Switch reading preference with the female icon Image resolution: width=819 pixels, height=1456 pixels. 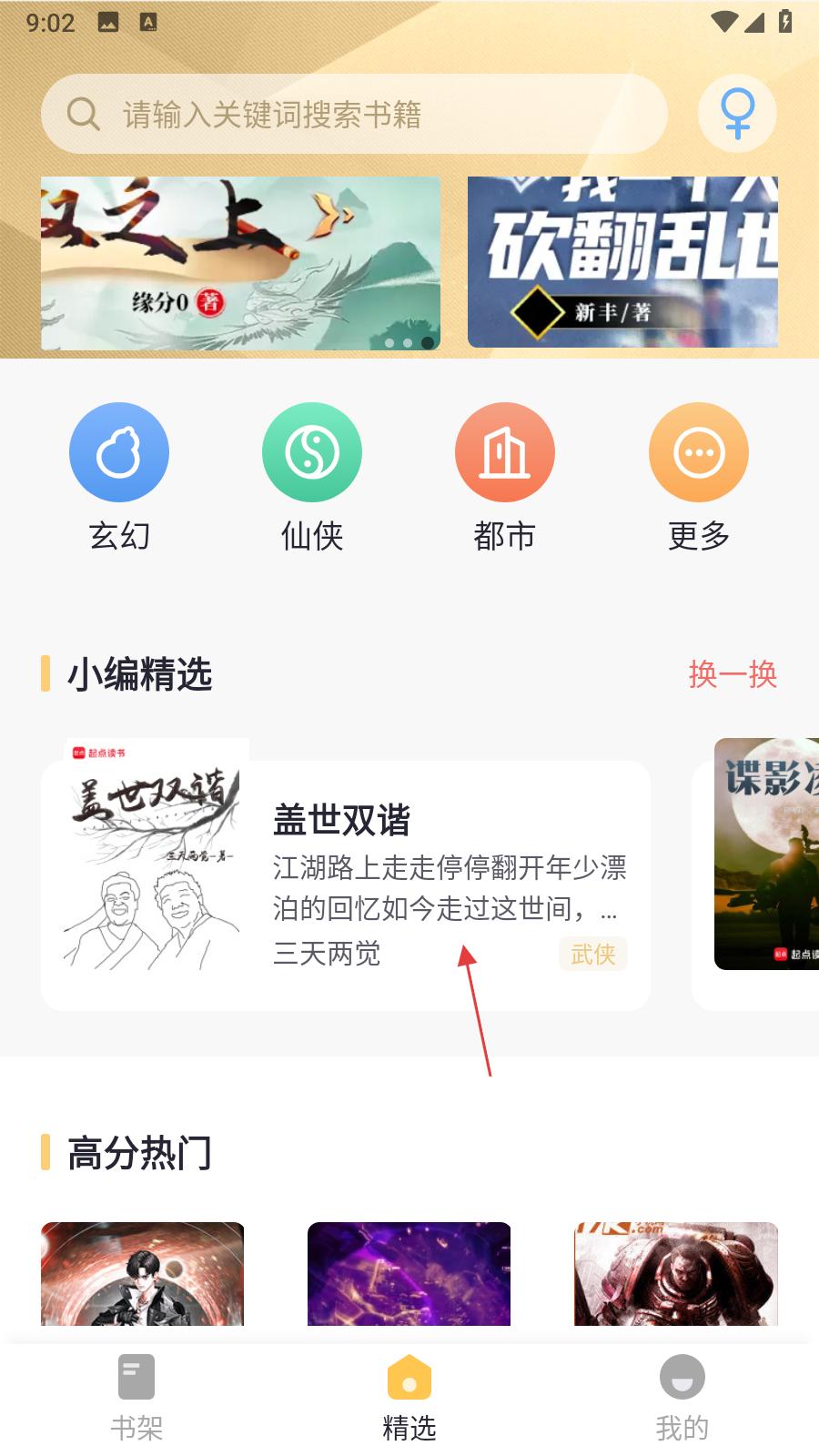pos(737,114)
